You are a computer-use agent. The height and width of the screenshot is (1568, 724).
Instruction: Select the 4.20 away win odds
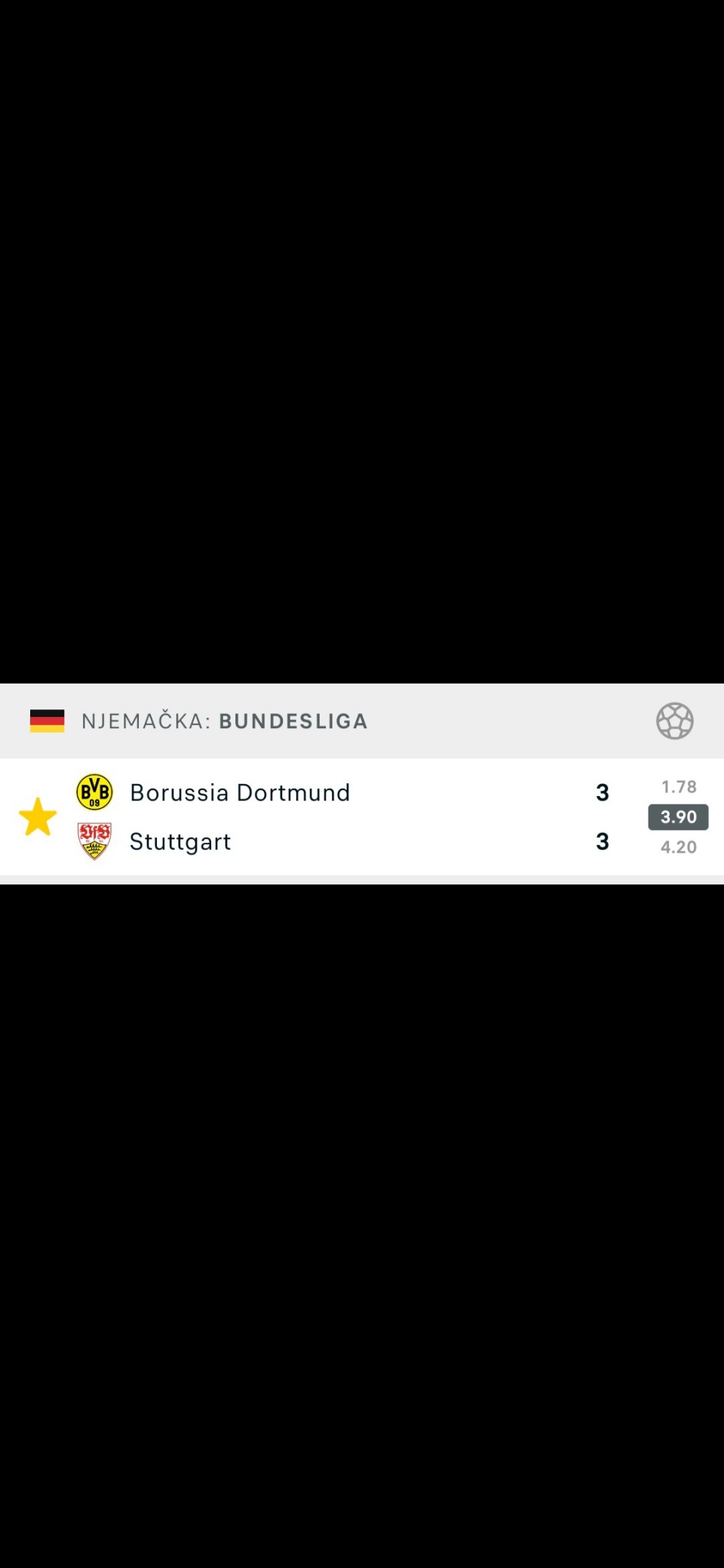[x=678, y=847]
